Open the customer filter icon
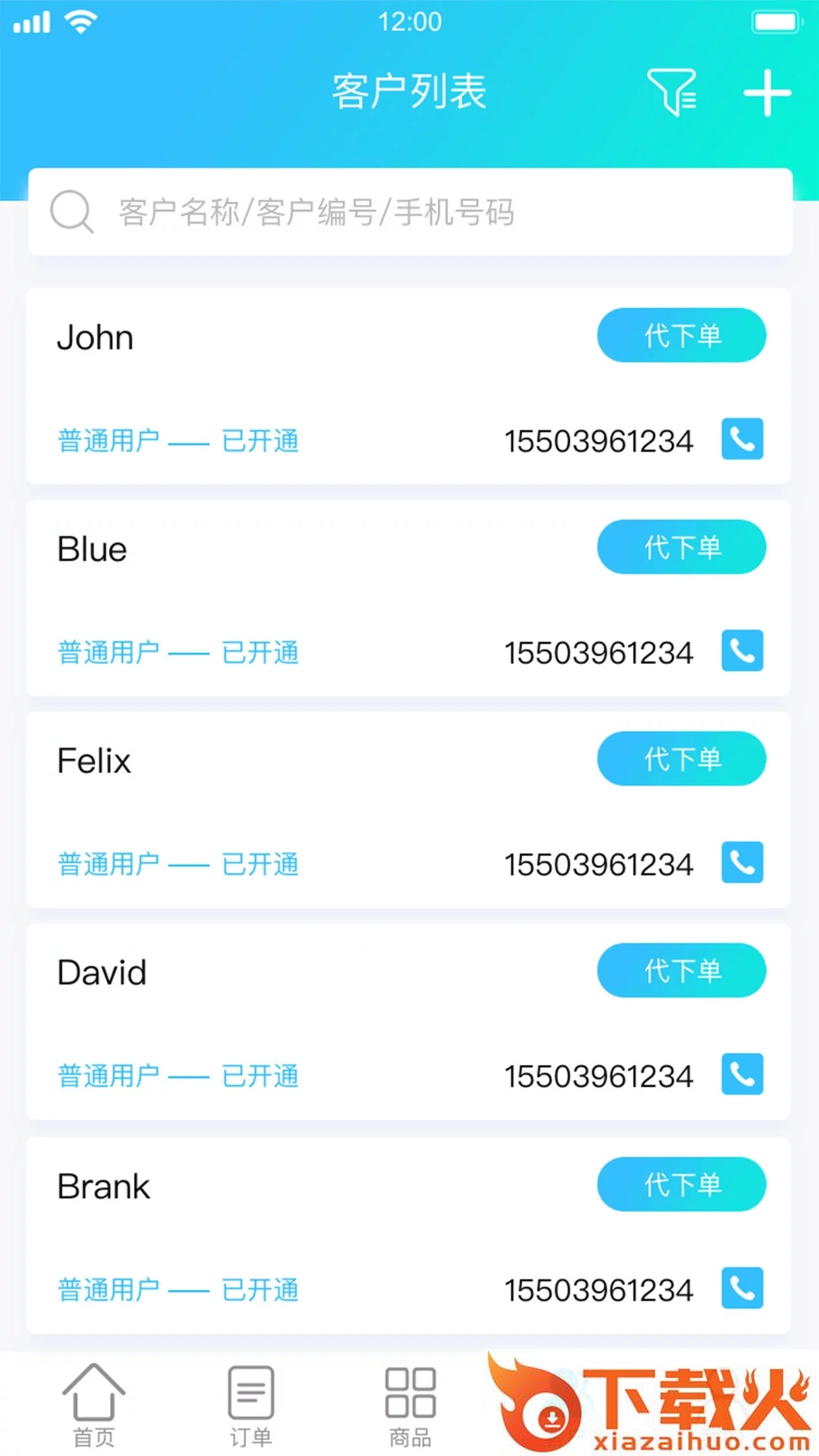 (671, 92)
